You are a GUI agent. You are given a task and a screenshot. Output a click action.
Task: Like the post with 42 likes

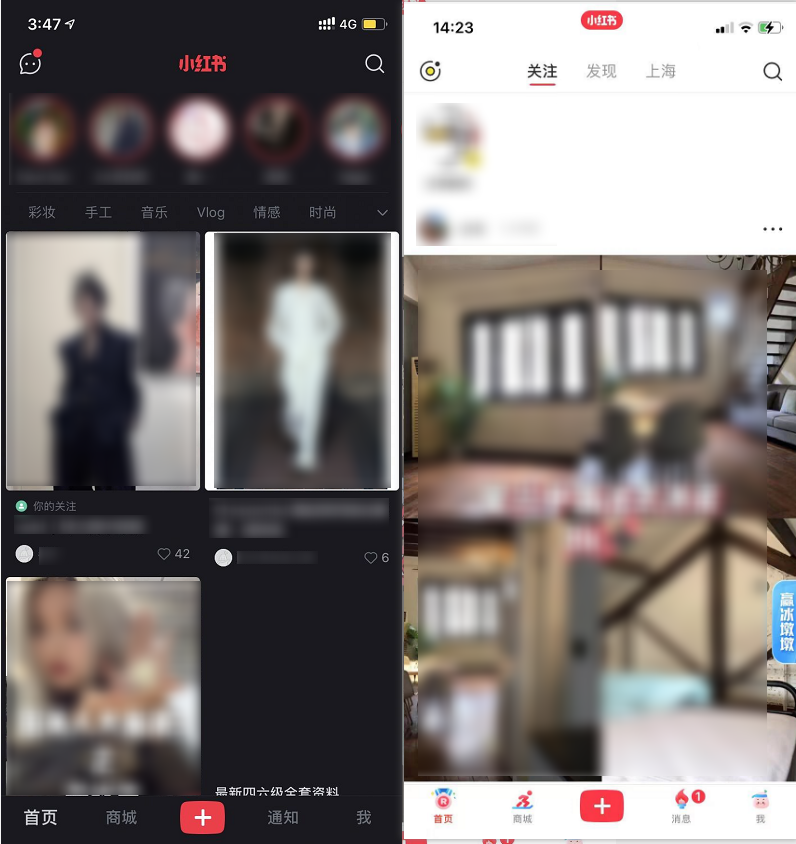[165, 553]
